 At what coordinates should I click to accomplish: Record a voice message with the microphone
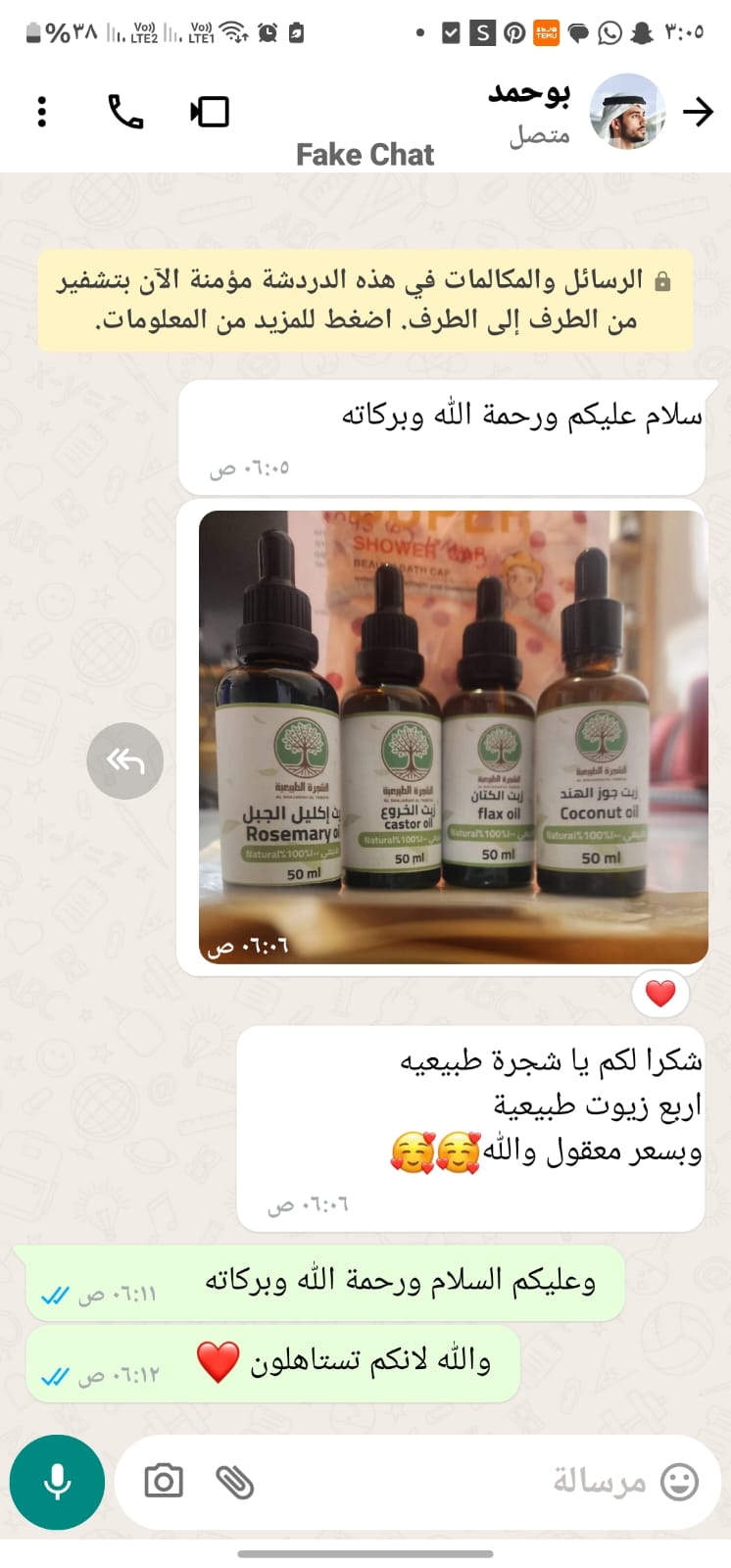(x=57, y=1482)
